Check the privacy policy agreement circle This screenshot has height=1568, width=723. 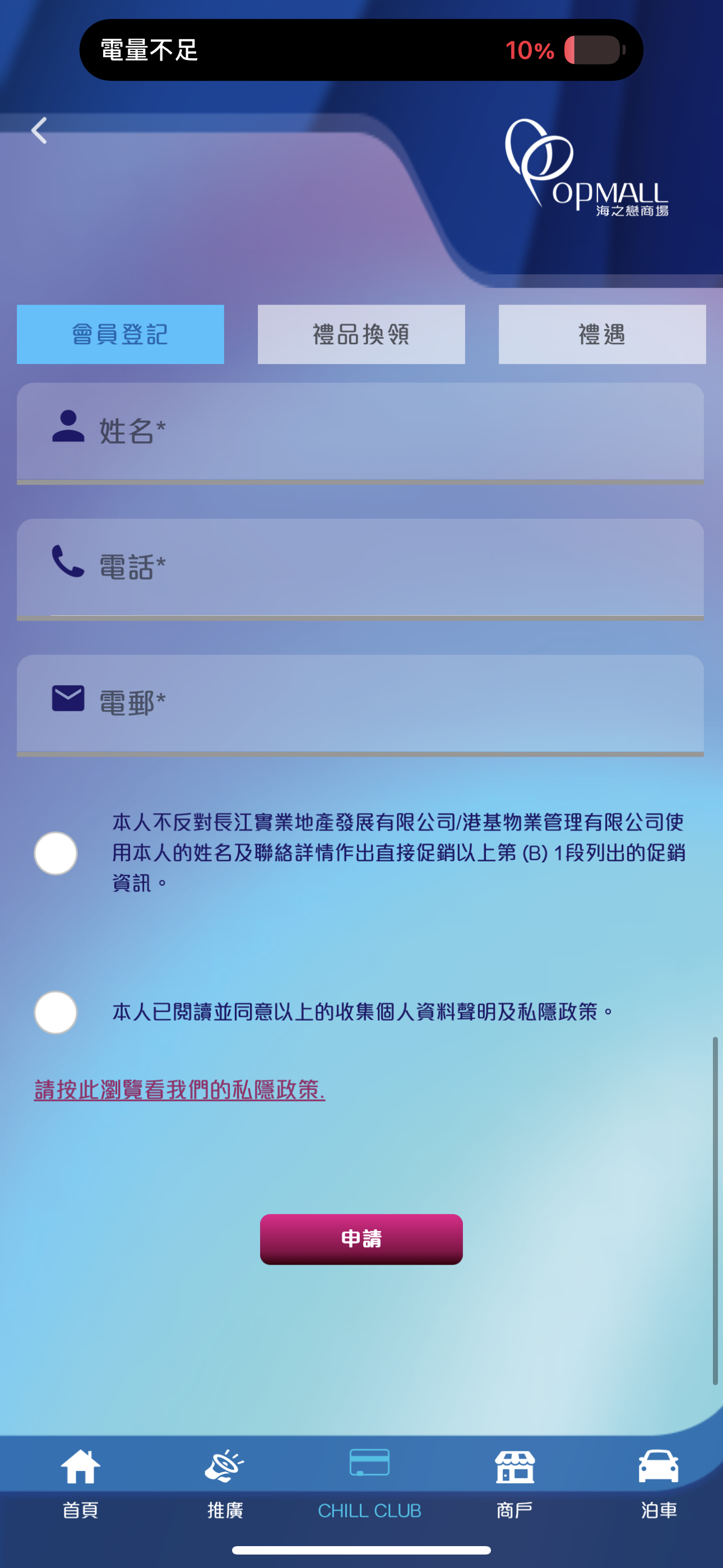click(x=55, y=1012)
